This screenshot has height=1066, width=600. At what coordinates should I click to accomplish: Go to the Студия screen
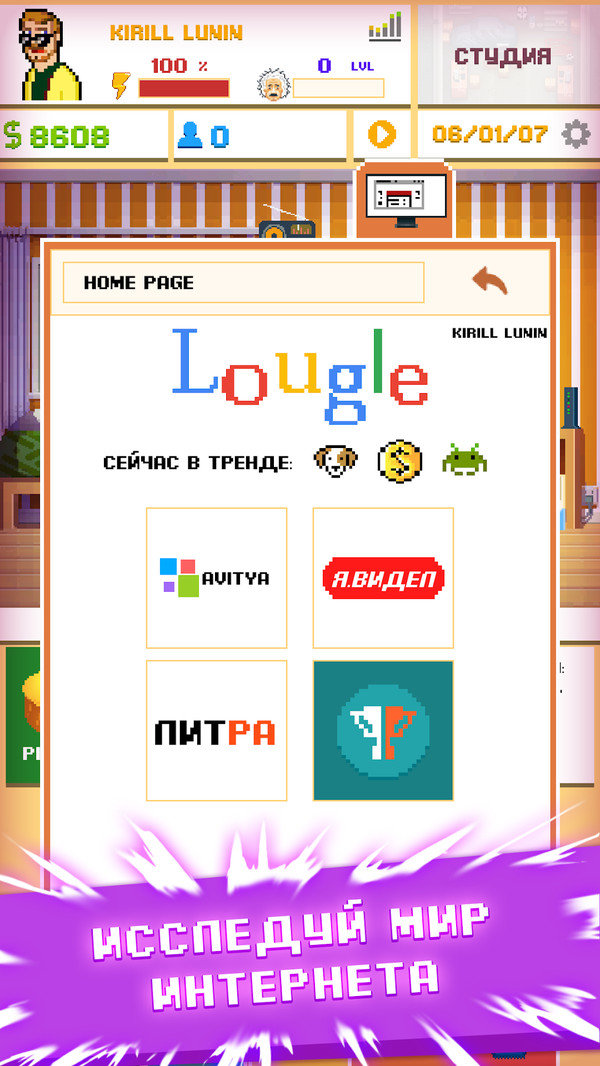503,55
